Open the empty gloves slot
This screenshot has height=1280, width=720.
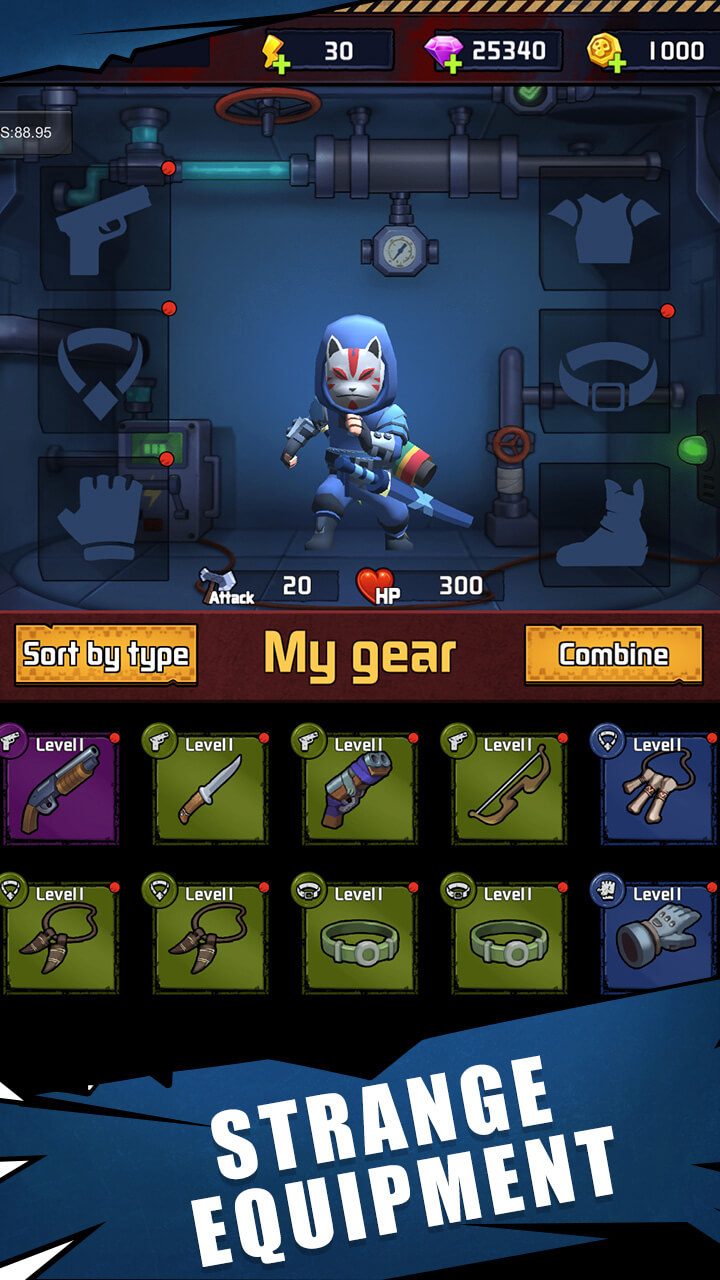tap(103, 517)
